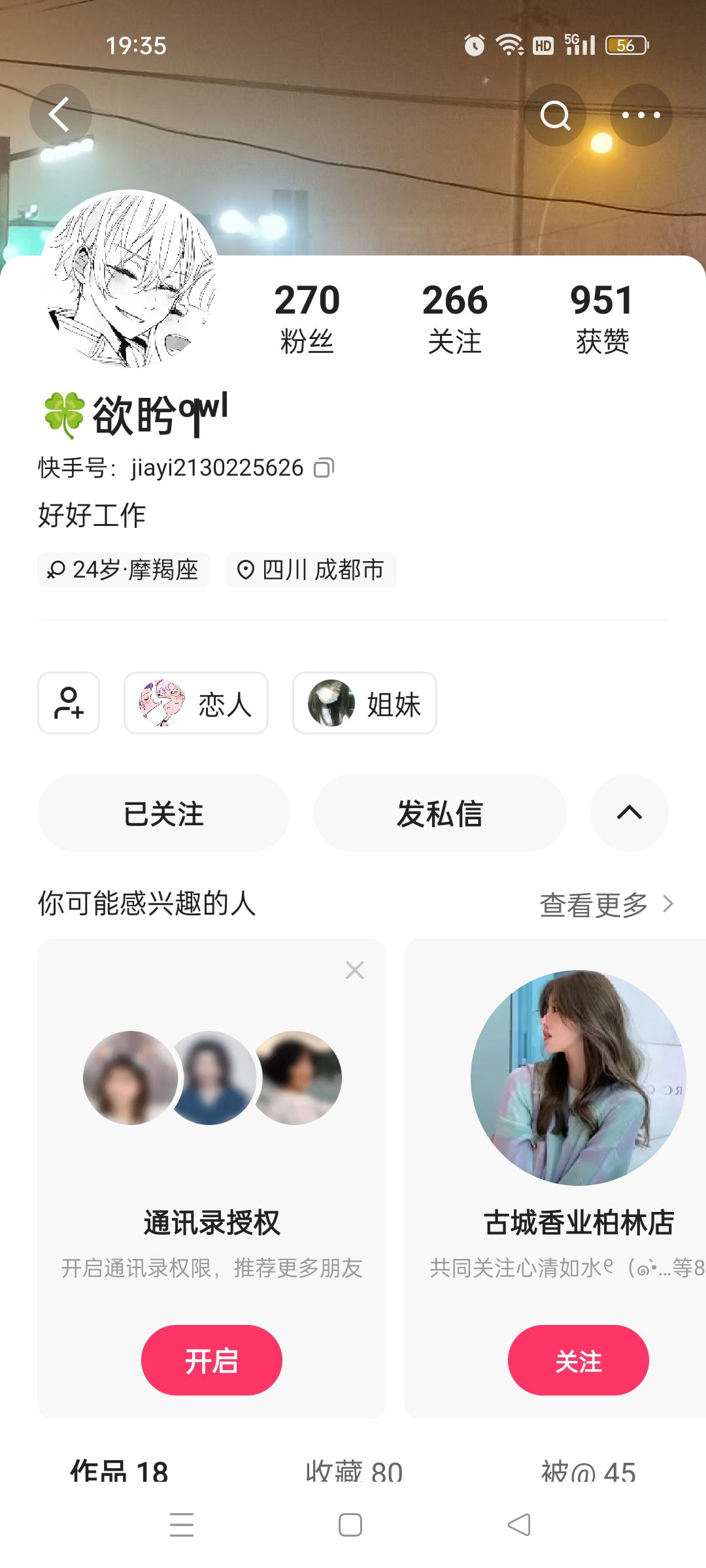Open the 270 粉丝 followers list
Viewport: 706px width, 1568px height.
coord(307,318)
